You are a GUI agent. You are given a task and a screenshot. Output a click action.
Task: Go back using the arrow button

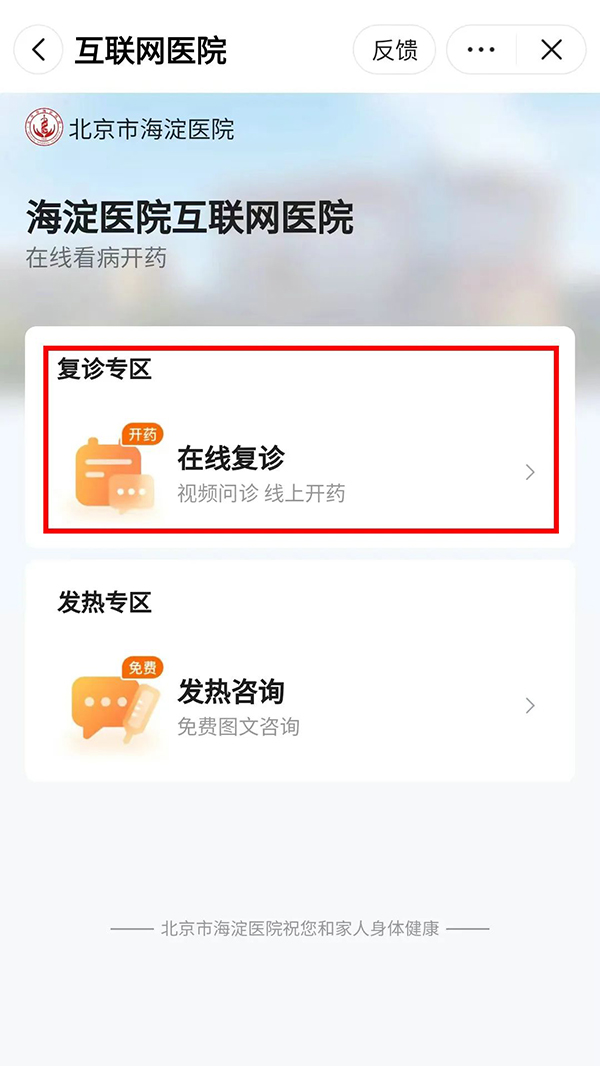[x=39, y=50]
